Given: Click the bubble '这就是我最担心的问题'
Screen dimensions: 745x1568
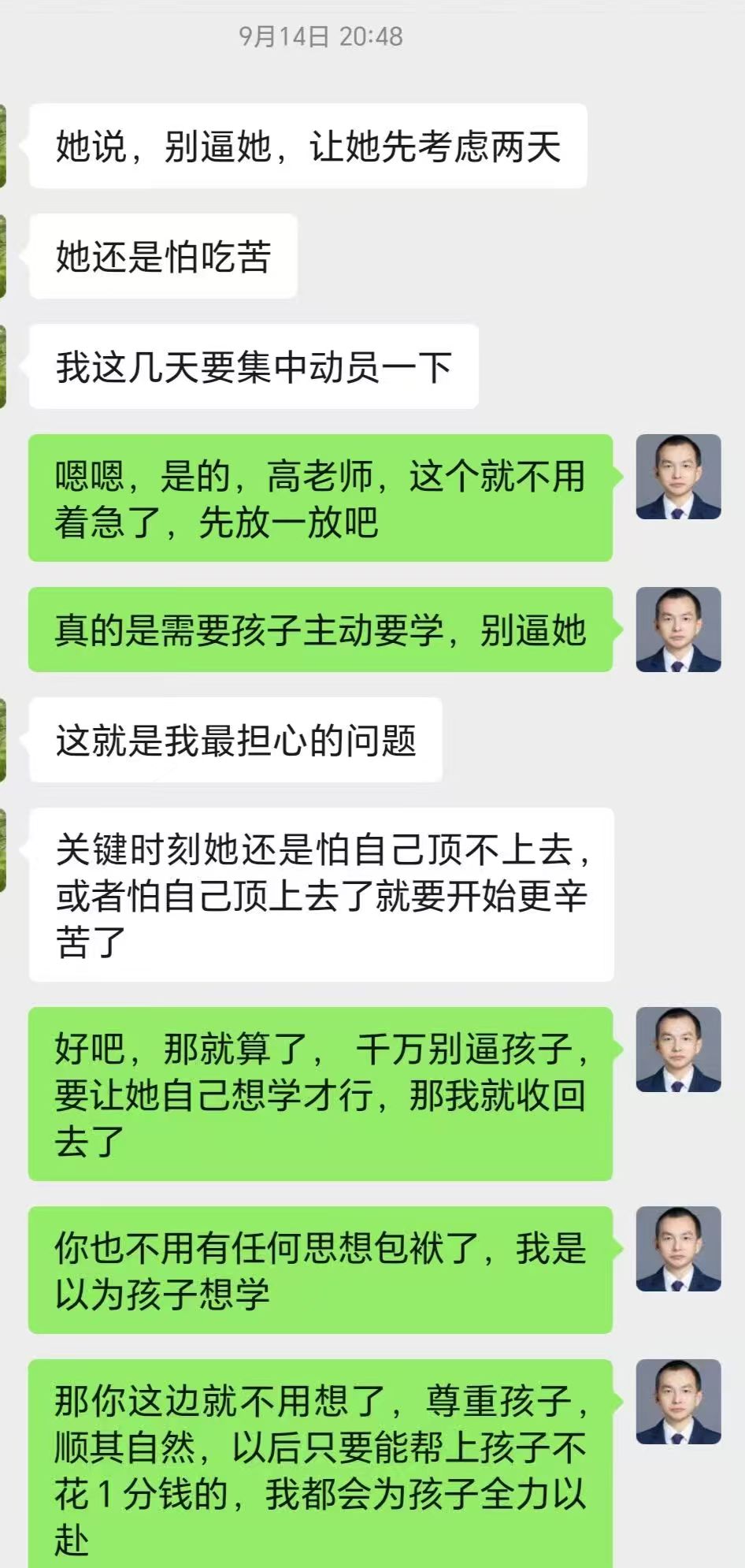Looking at the screenshot, I should 236,739.
